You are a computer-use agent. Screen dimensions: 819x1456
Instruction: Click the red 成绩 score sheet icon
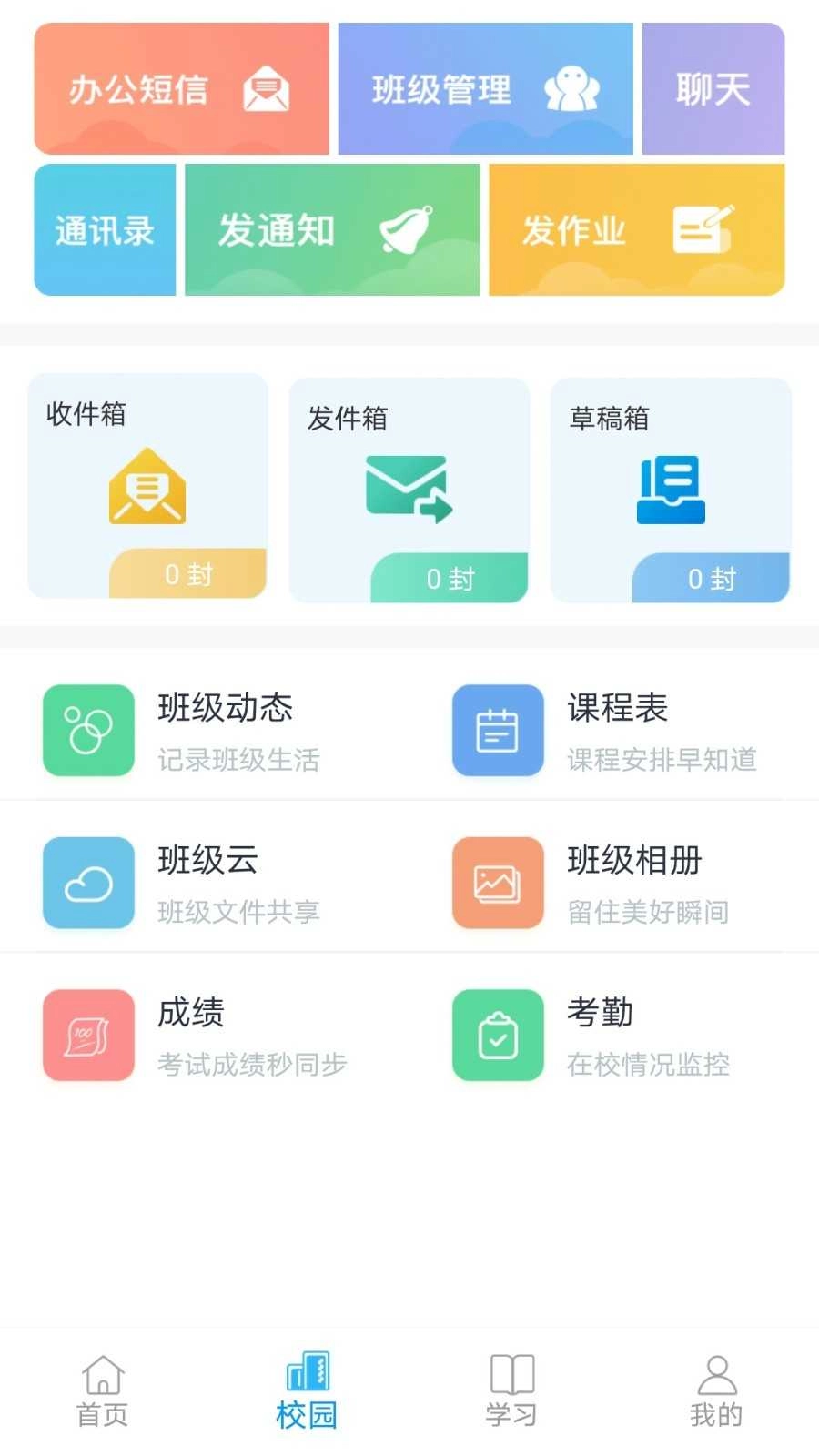87,1035
